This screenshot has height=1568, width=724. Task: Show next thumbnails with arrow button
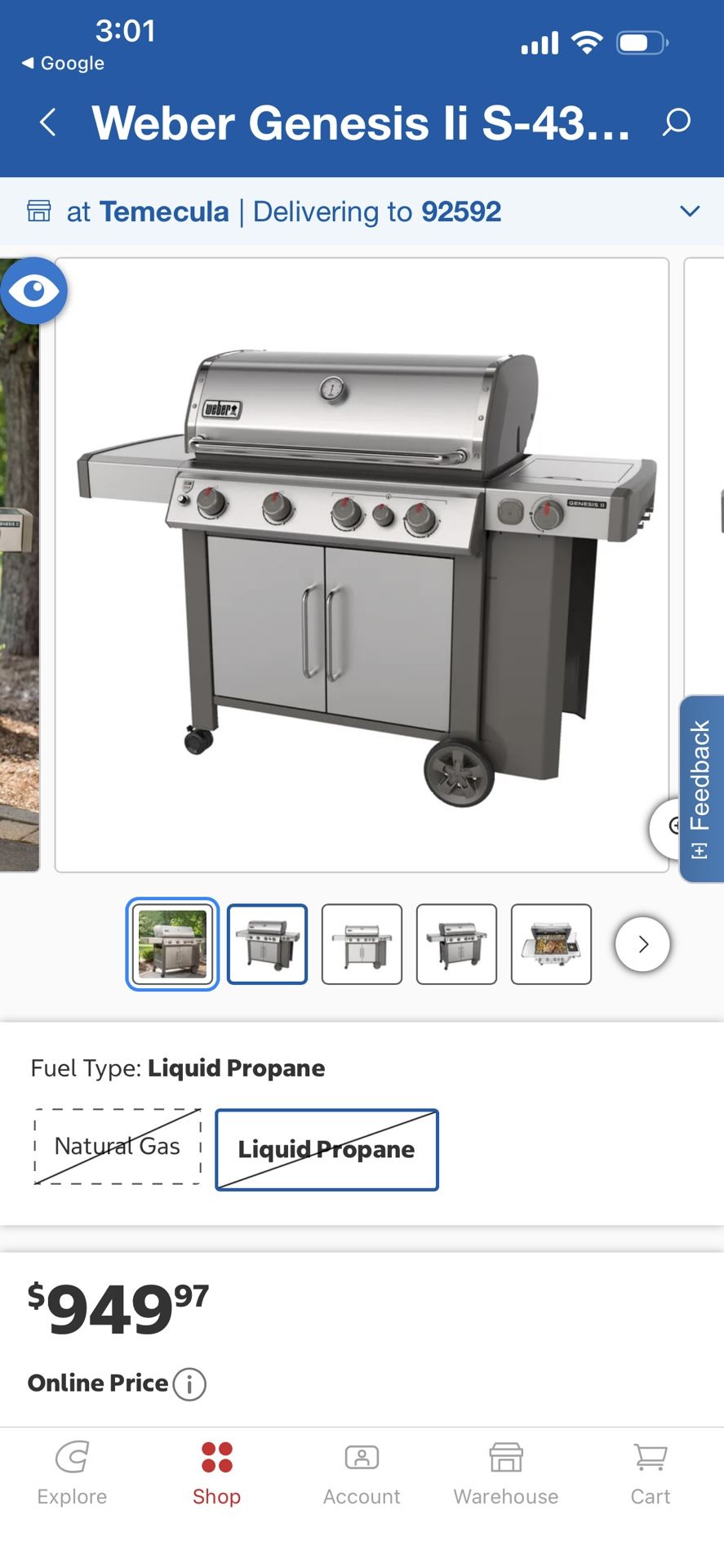point(642,944)
